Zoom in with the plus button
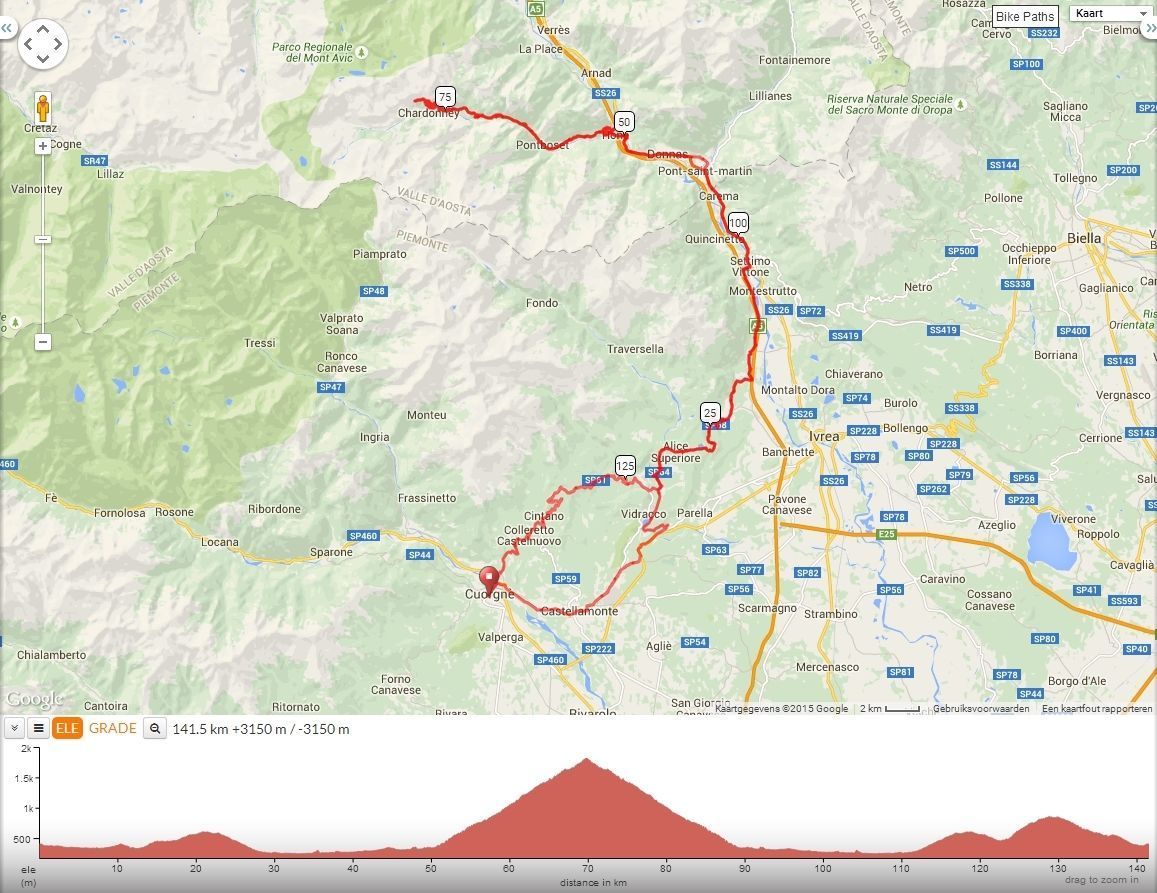This screenshot has height=893, width=1157. click(43, 146)
